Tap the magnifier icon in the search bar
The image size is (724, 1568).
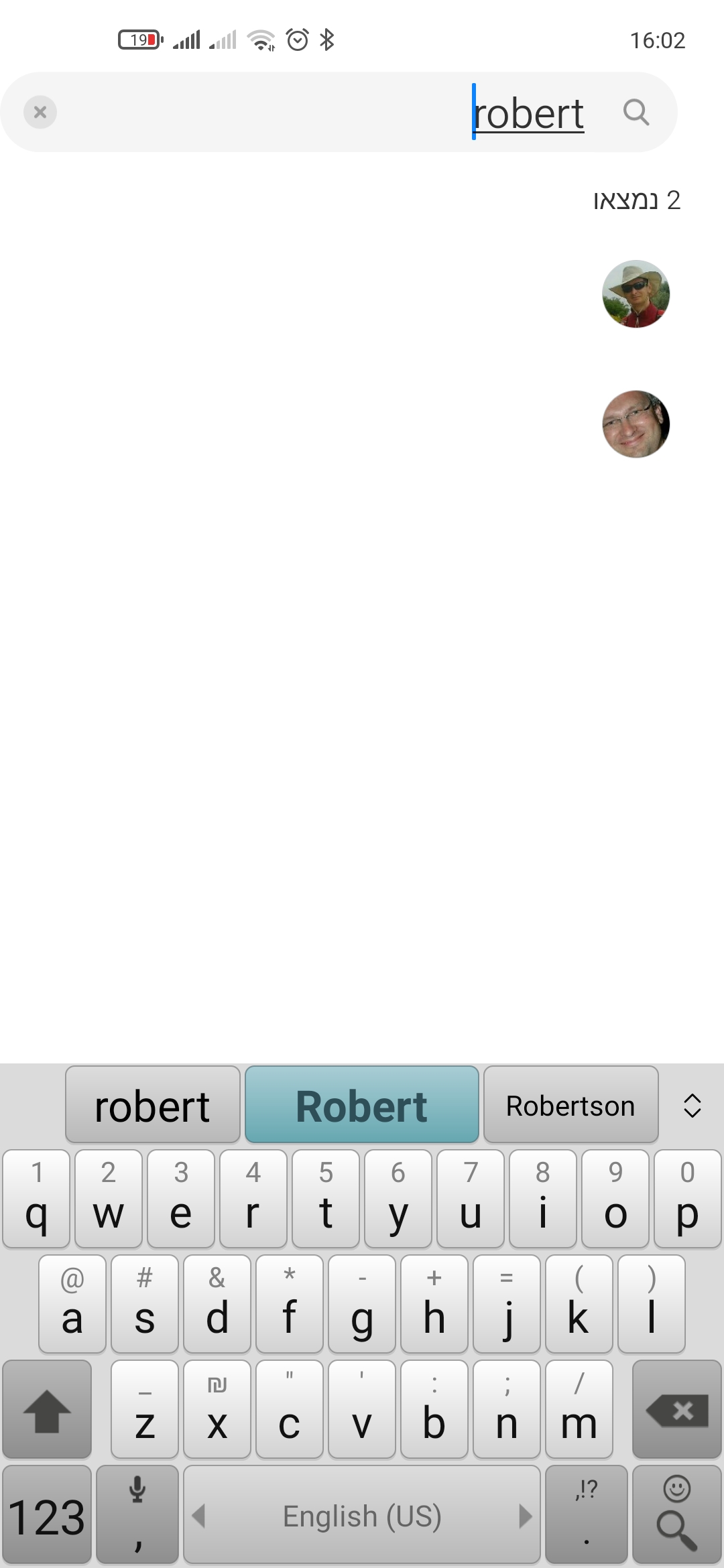click(636, 112)
